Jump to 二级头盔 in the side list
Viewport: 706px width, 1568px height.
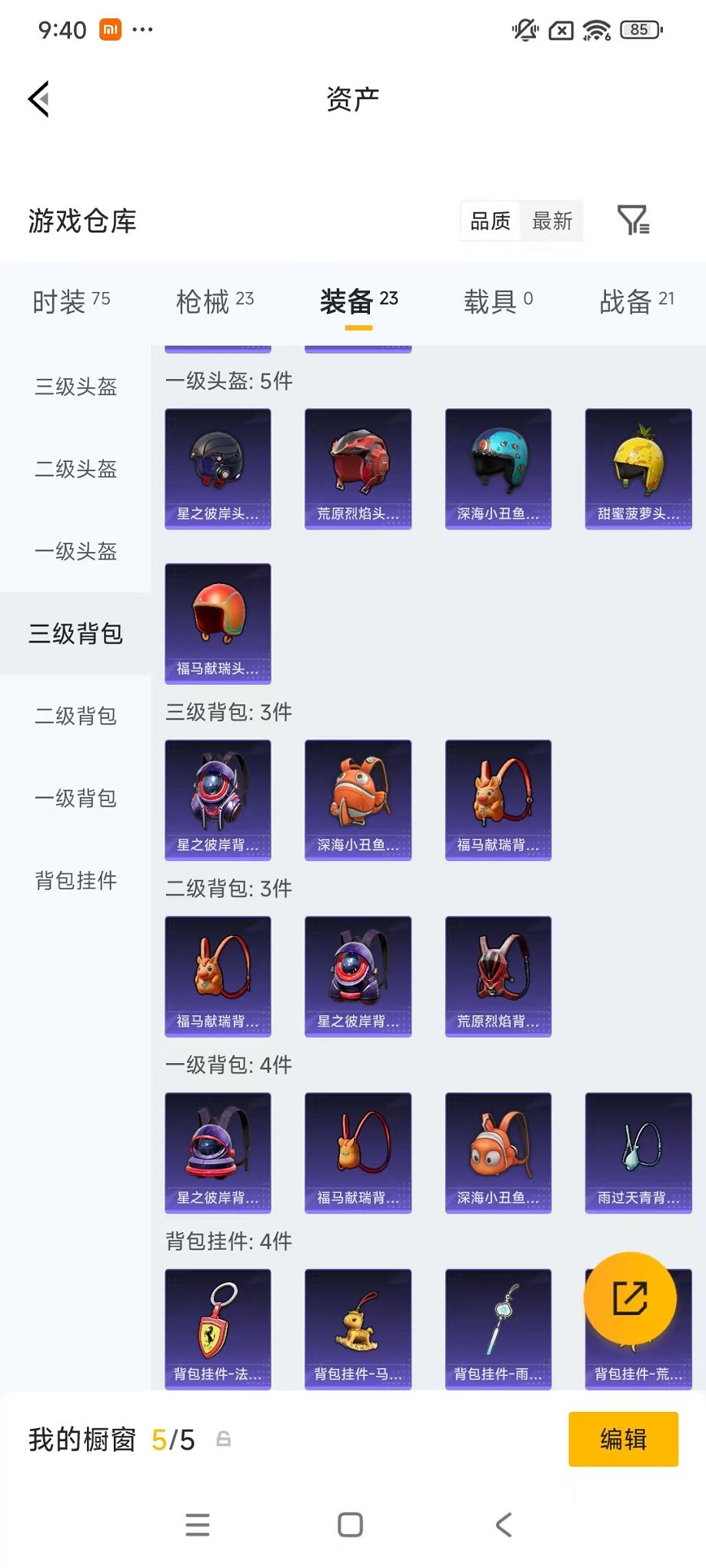[75, 469]
